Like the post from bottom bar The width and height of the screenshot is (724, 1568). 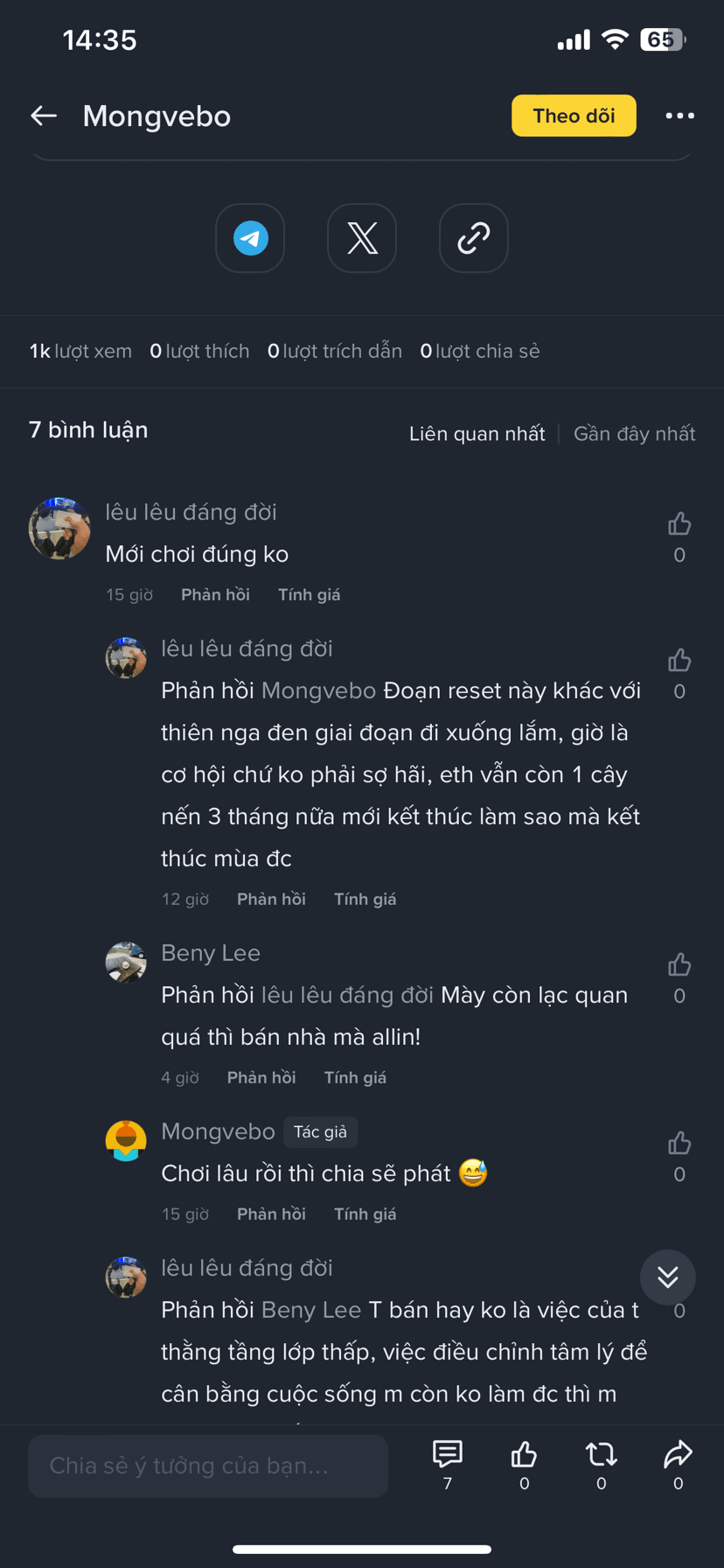coord(524,1456)
